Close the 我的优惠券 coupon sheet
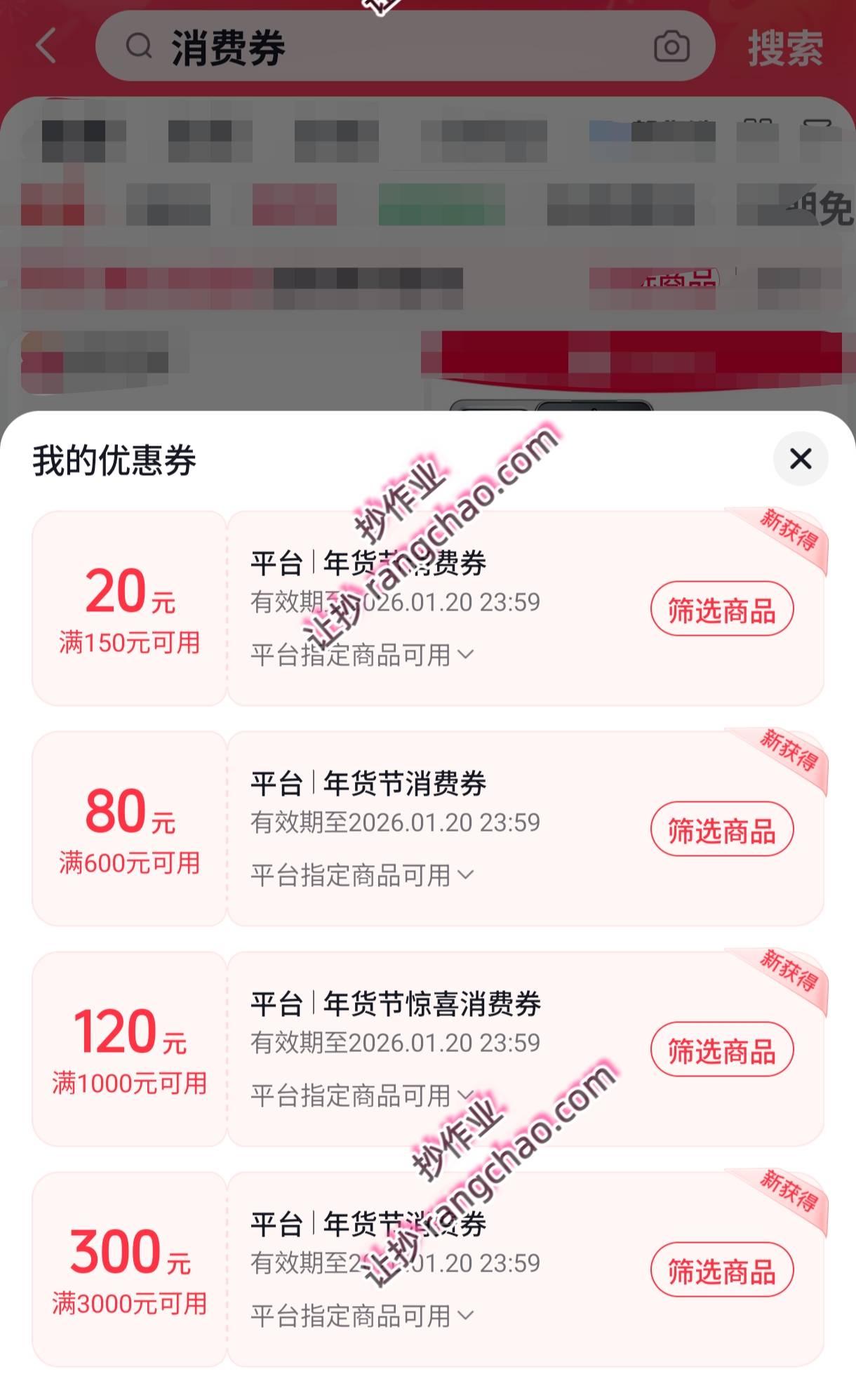 pyautogui.click(x=801, y=459)
